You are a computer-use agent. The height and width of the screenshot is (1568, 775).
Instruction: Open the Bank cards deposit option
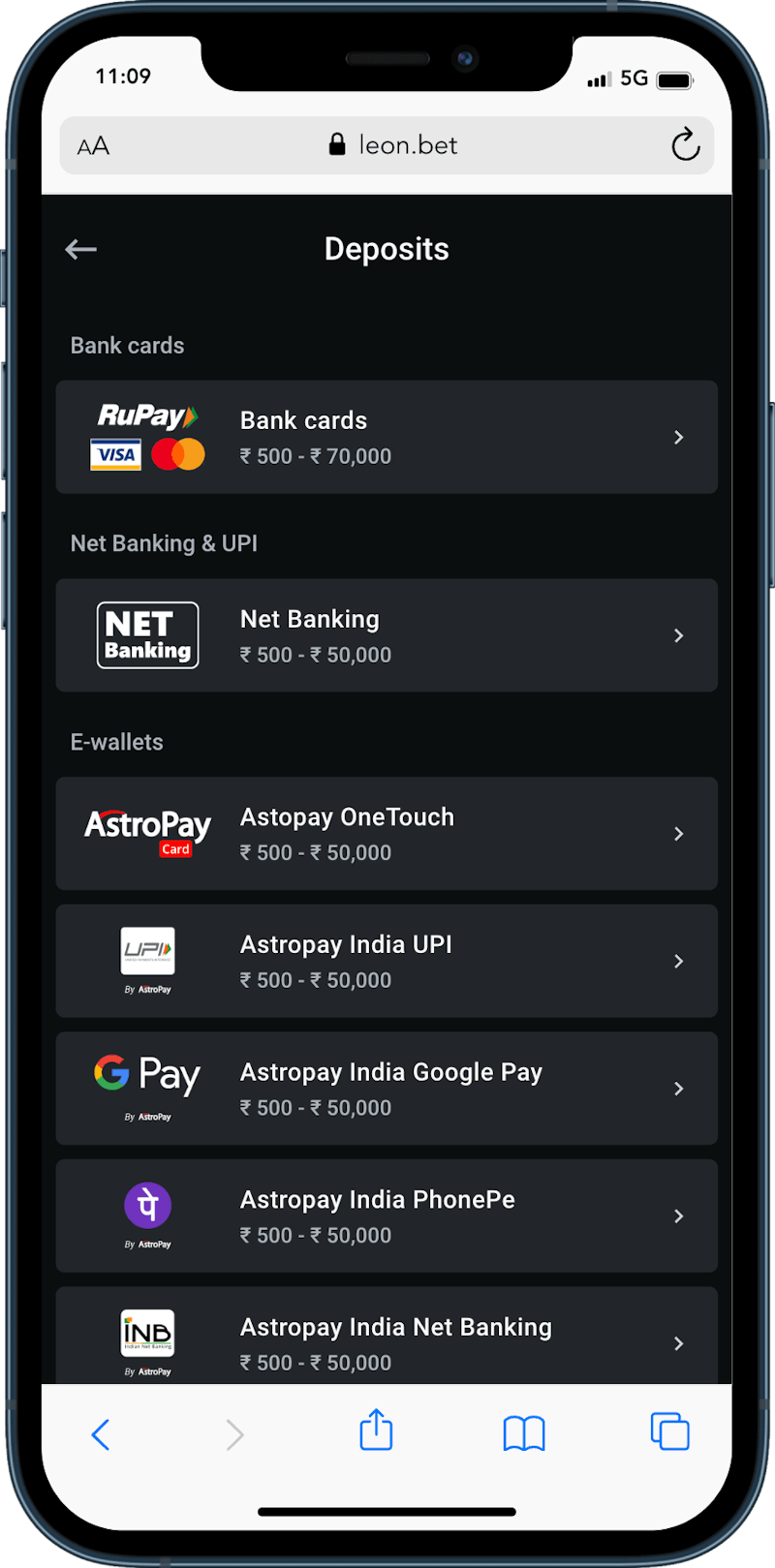pos(386,437)
